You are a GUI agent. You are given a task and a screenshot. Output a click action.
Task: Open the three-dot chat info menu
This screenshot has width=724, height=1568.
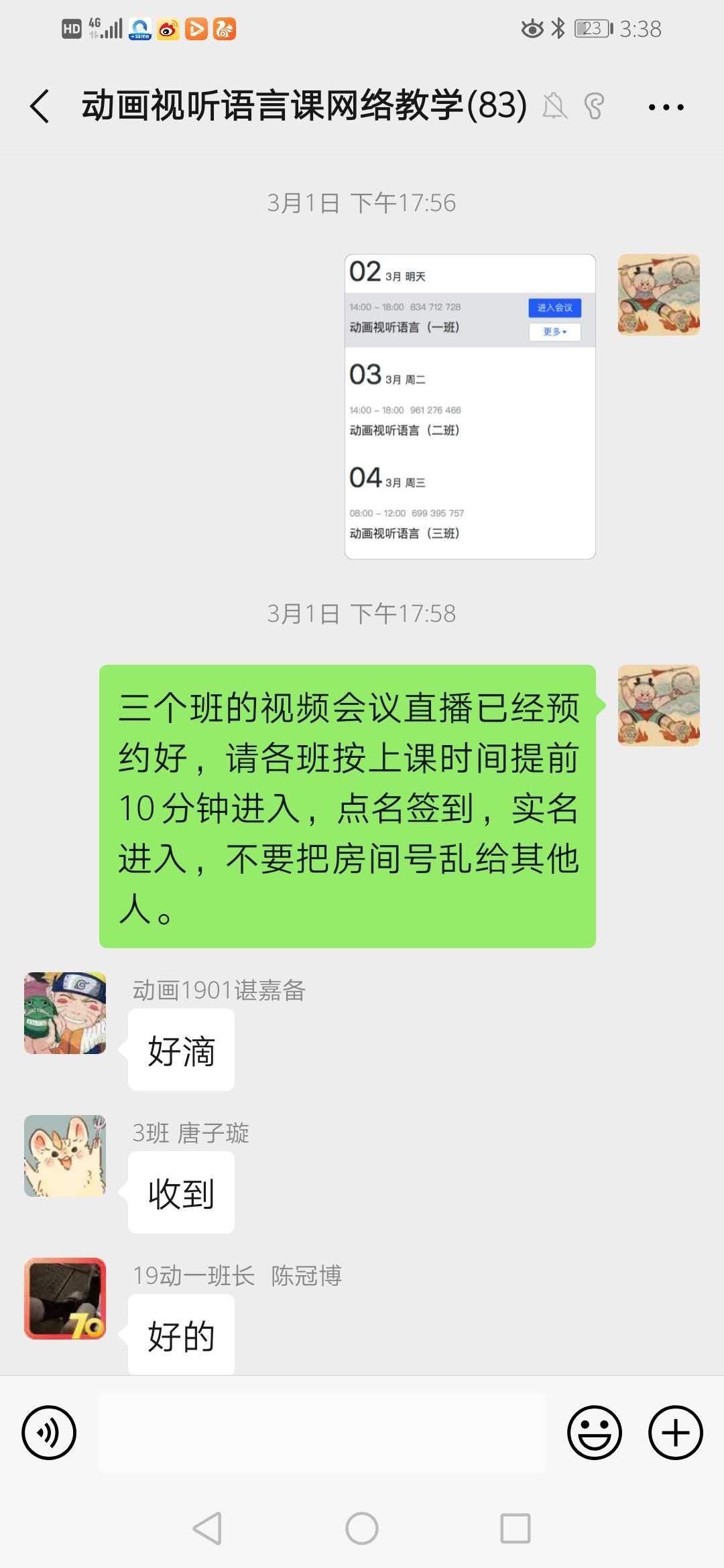tap(666, 107)
